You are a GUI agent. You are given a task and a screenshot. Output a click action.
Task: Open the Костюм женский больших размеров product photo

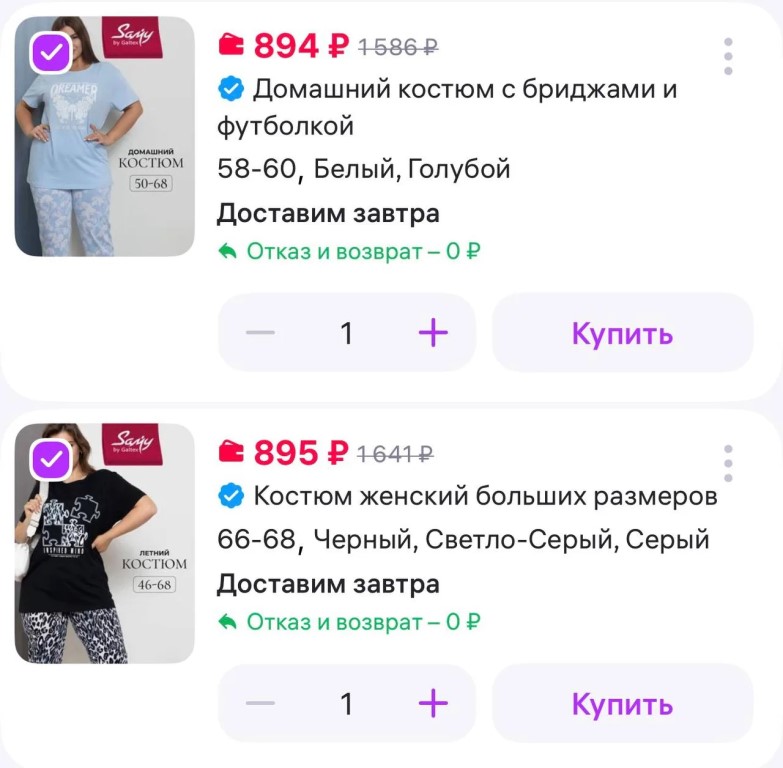tap(105, 560)
